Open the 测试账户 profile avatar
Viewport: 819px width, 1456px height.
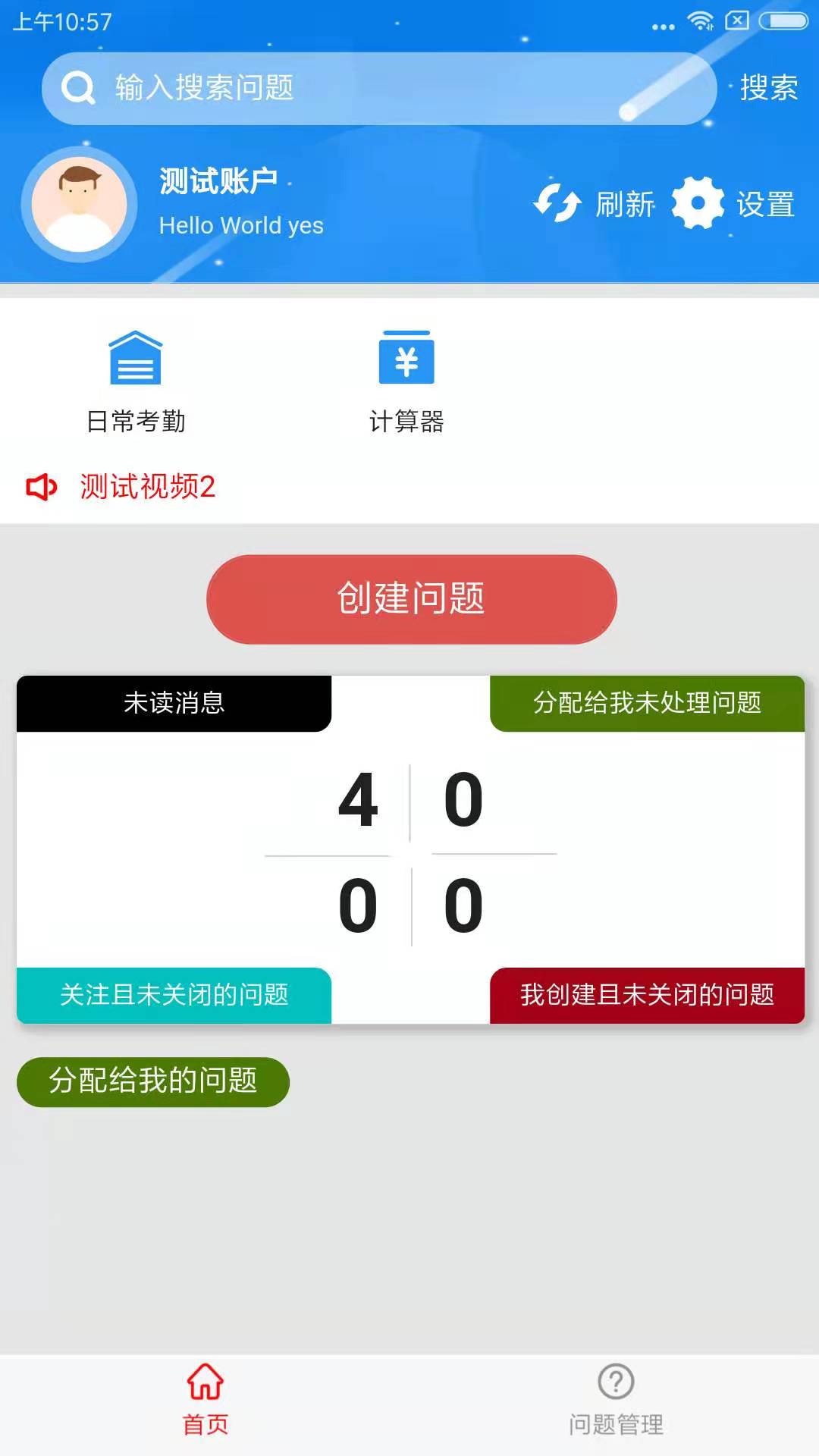point(79,204)
